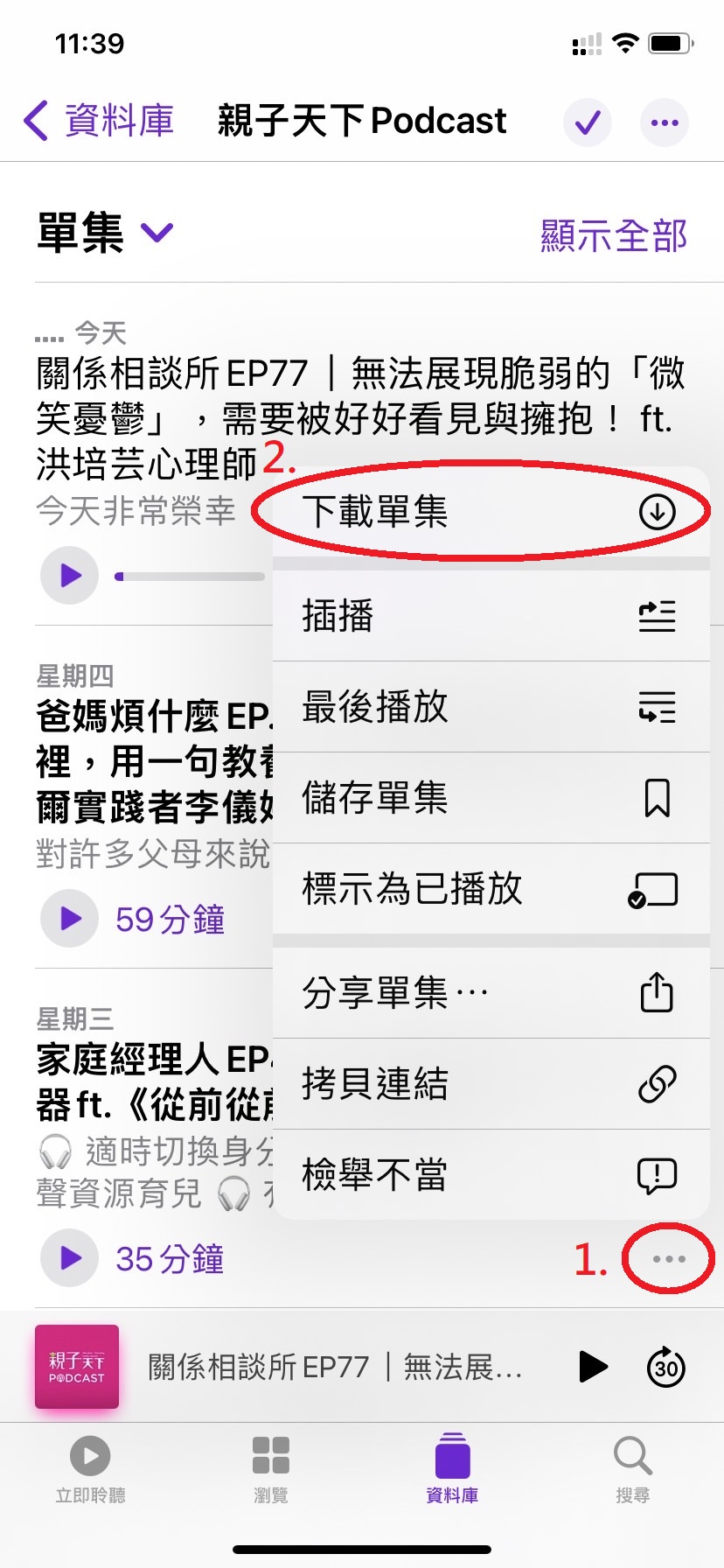Tap play in the mini player

[594, 1367]
